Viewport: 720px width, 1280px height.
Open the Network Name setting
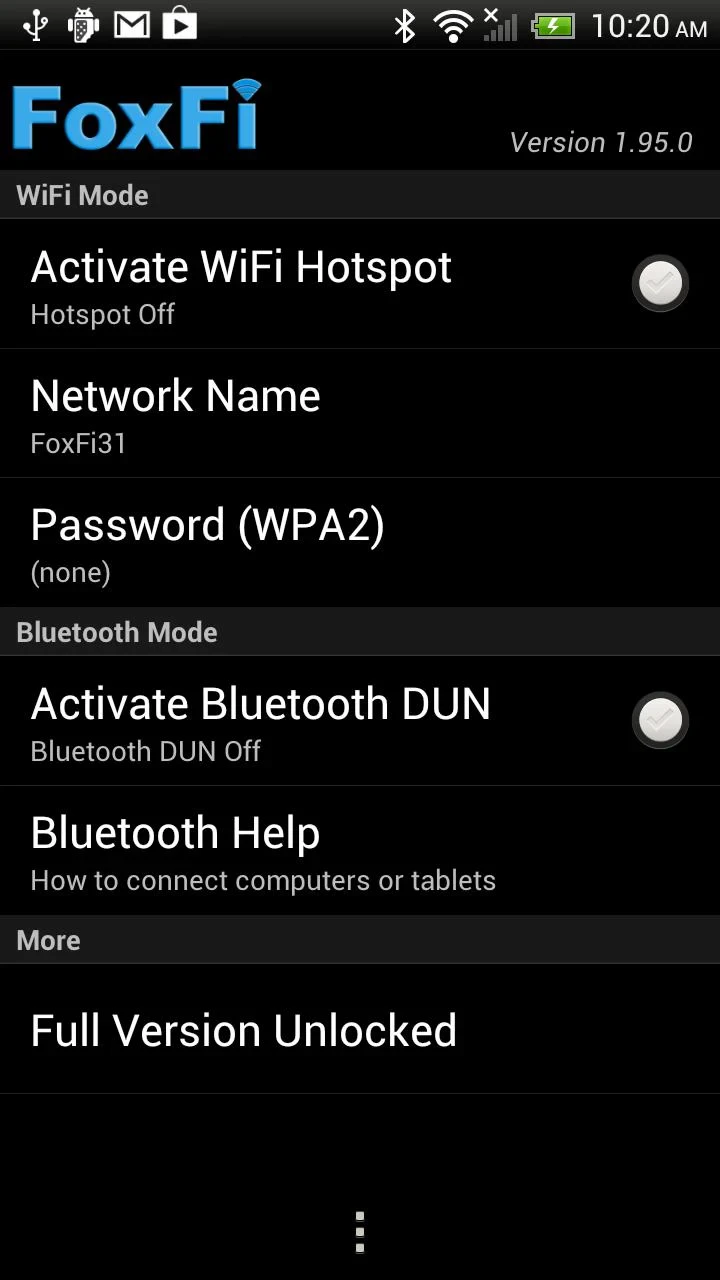(x=360, y=413)
